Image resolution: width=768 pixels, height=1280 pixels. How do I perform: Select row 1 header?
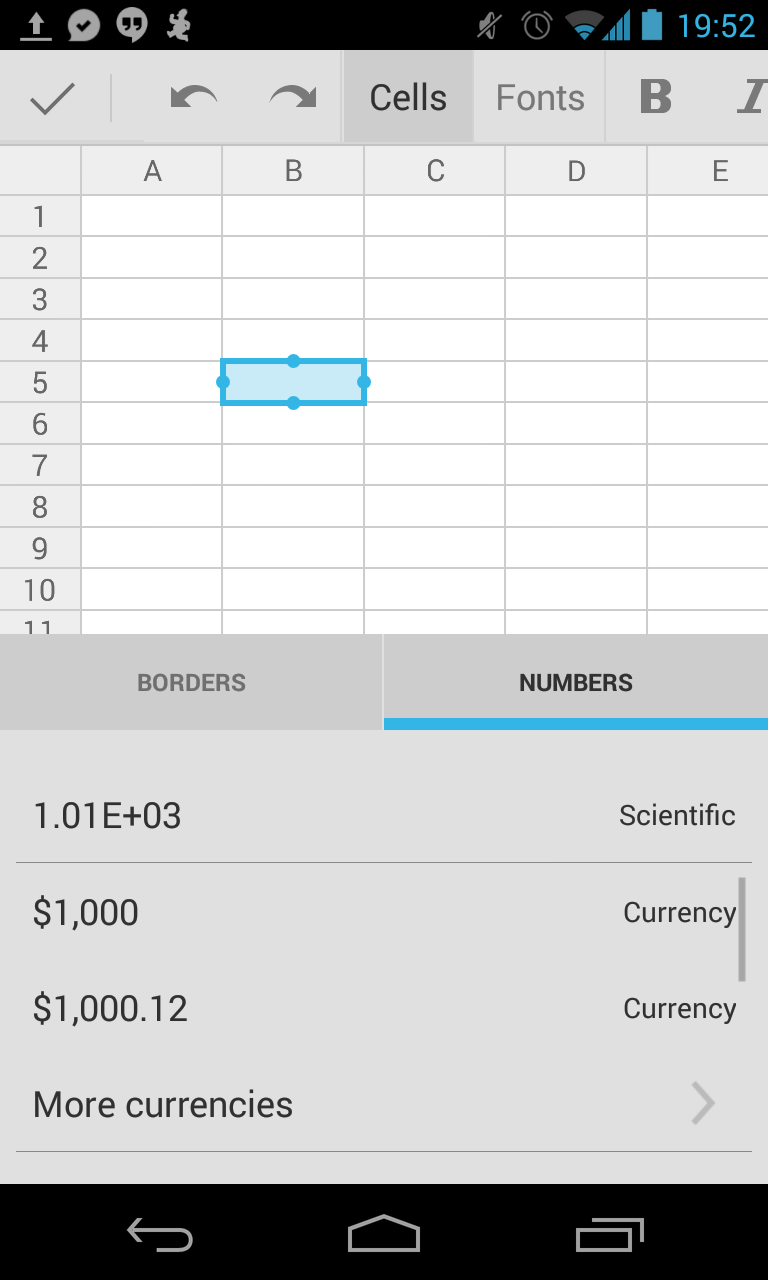click(40, 216)
